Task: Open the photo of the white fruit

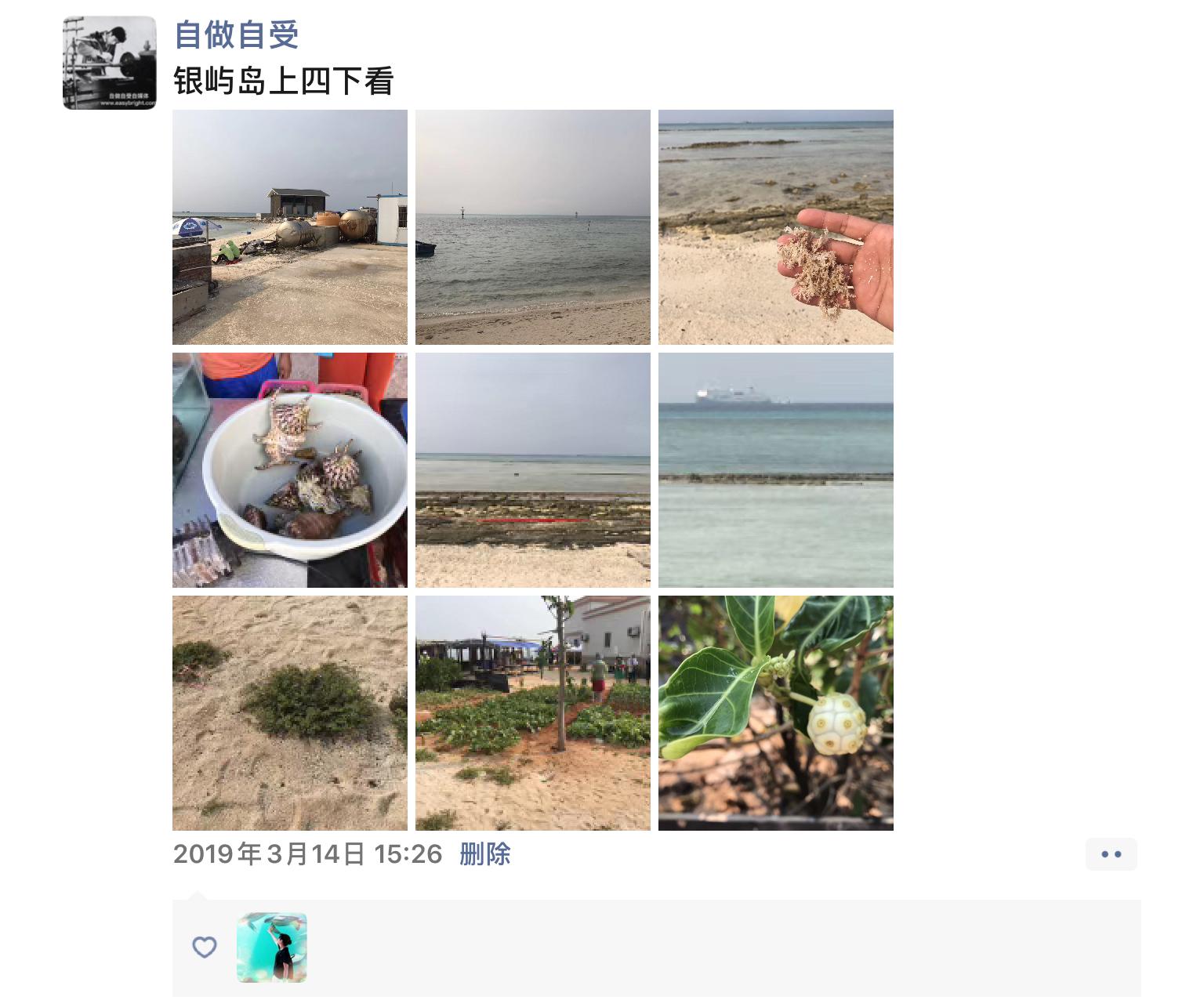Action: pos(776,713)
